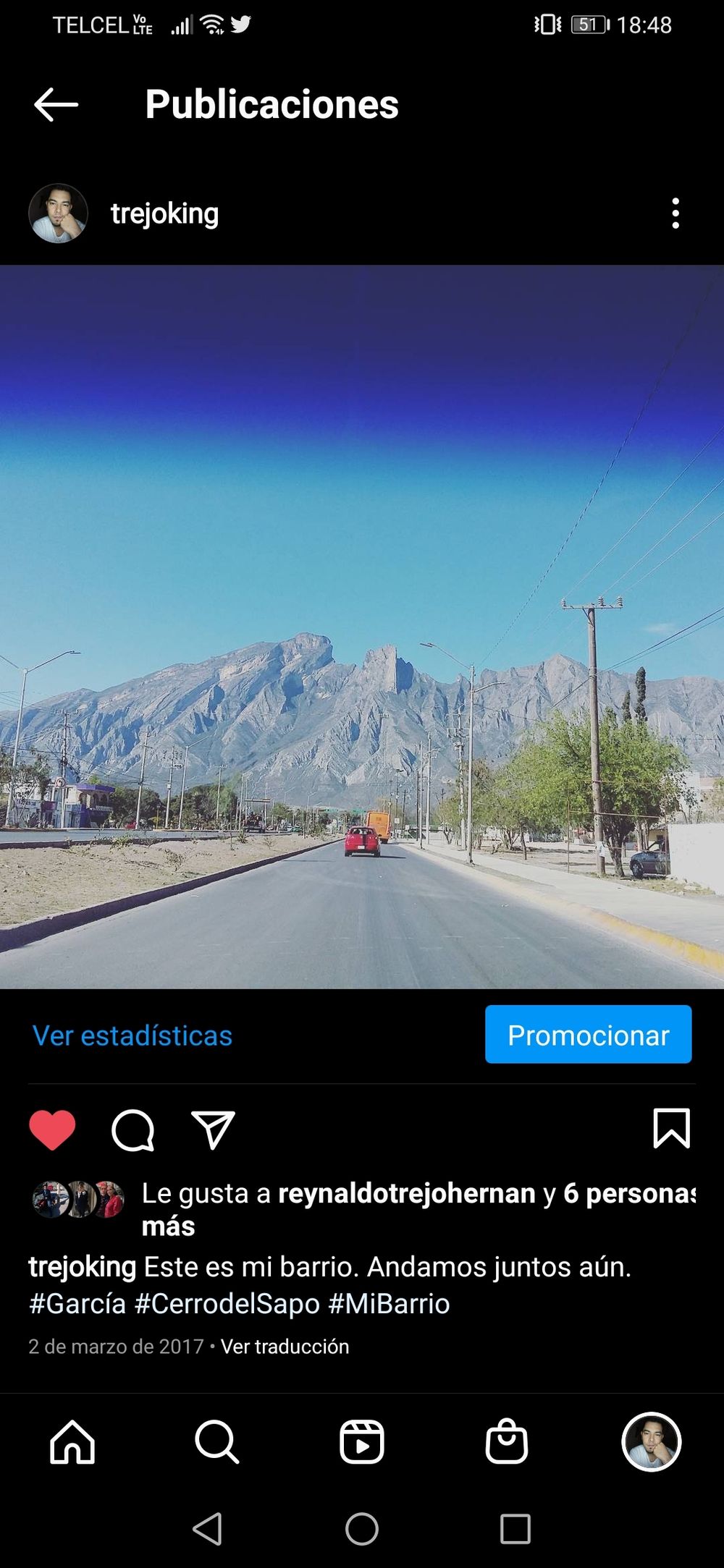The width and height of the screenshot is (724, 1568).
Task: Open the post's three-dot options menu
Action: coord(675,213)
